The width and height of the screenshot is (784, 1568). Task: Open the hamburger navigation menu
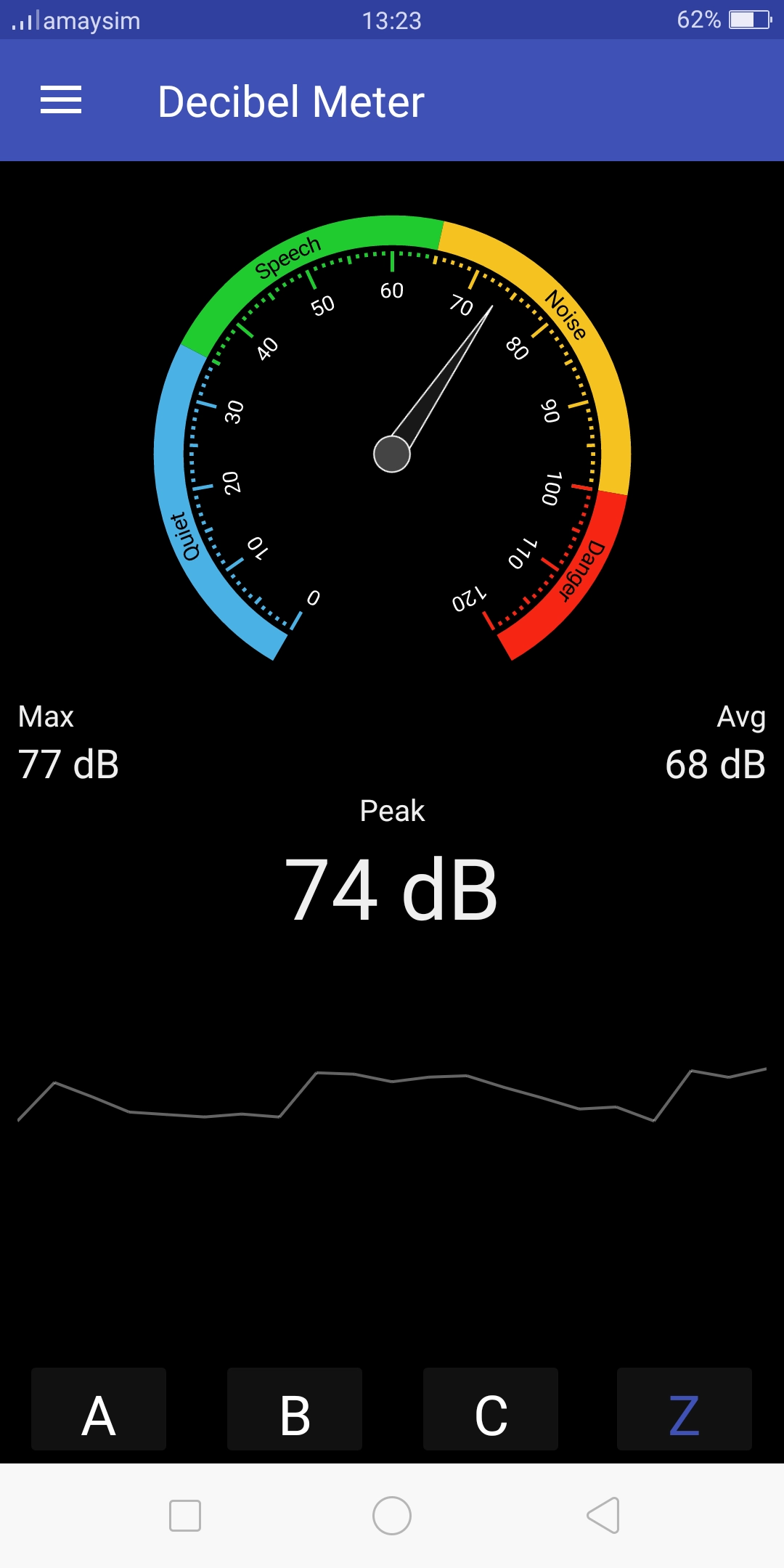61,100
